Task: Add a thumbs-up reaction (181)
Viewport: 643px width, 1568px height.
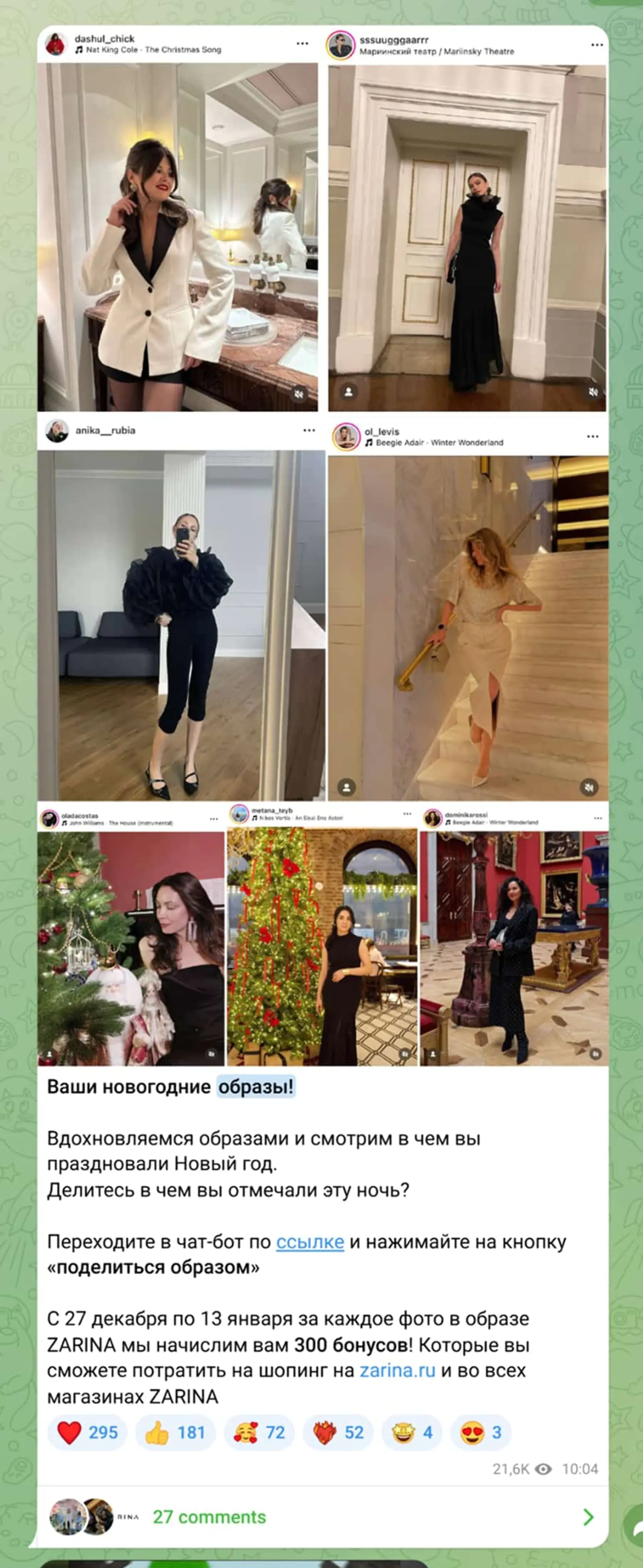Action: point(175,1432)
